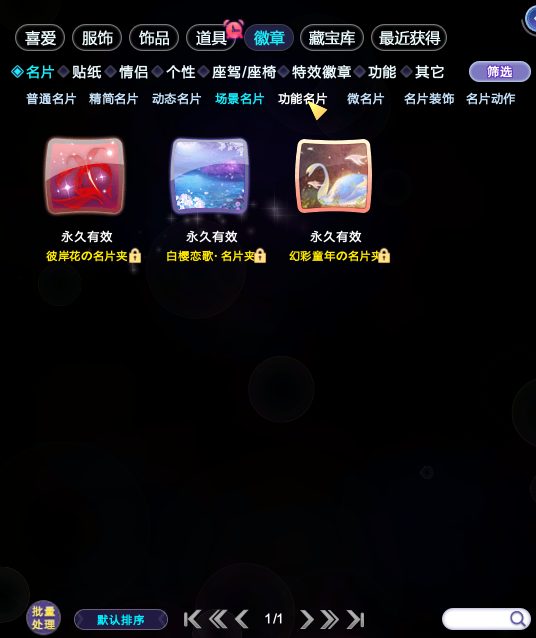Select the 饰品 tab

click(154, 38)
